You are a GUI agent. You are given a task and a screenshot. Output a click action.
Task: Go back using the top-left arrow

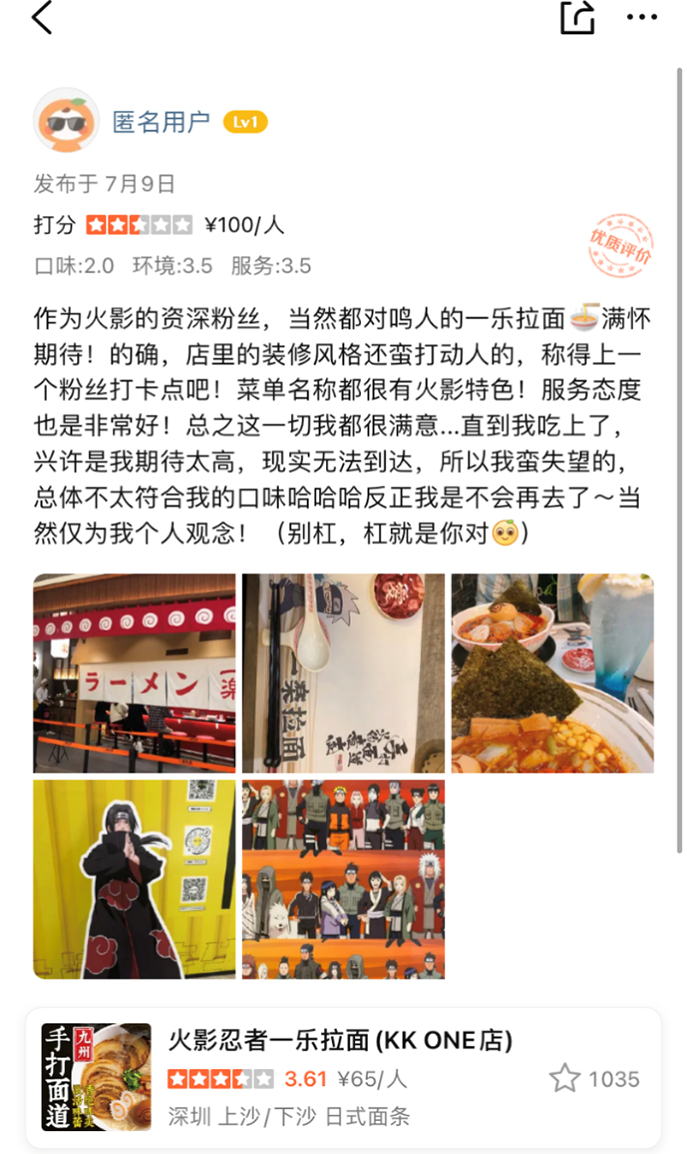pyautogui.click(x=41, y=18)
